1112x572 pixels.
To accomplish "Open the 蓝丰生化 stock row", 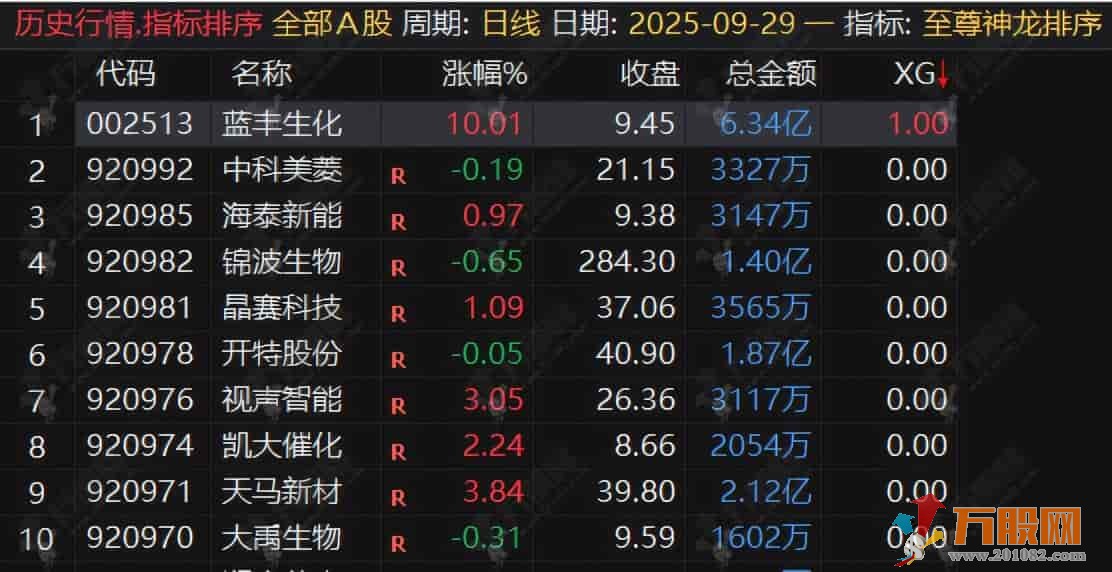I will pos(281,124).
